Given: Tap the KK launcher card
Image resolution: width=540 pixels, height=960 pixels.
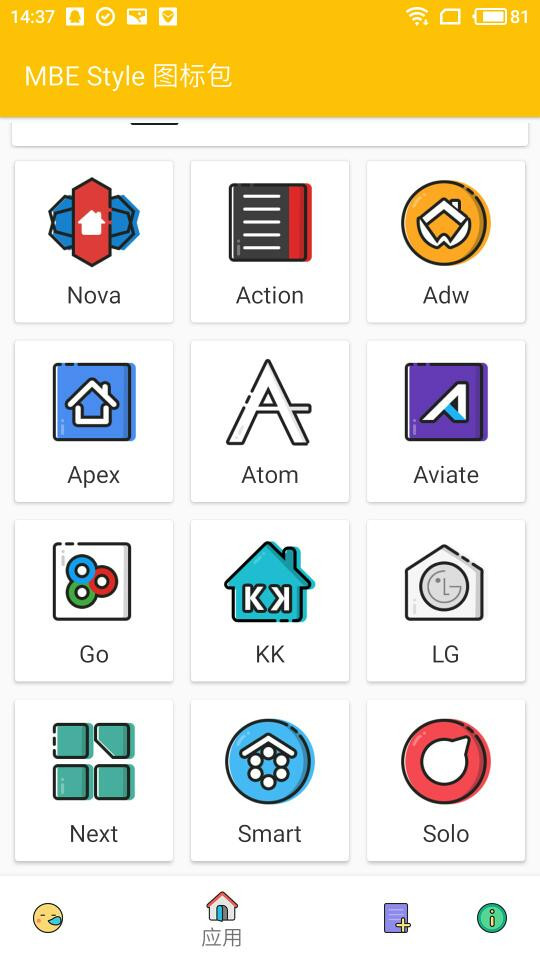Looking at the screenshot, I should click(270, 601).
